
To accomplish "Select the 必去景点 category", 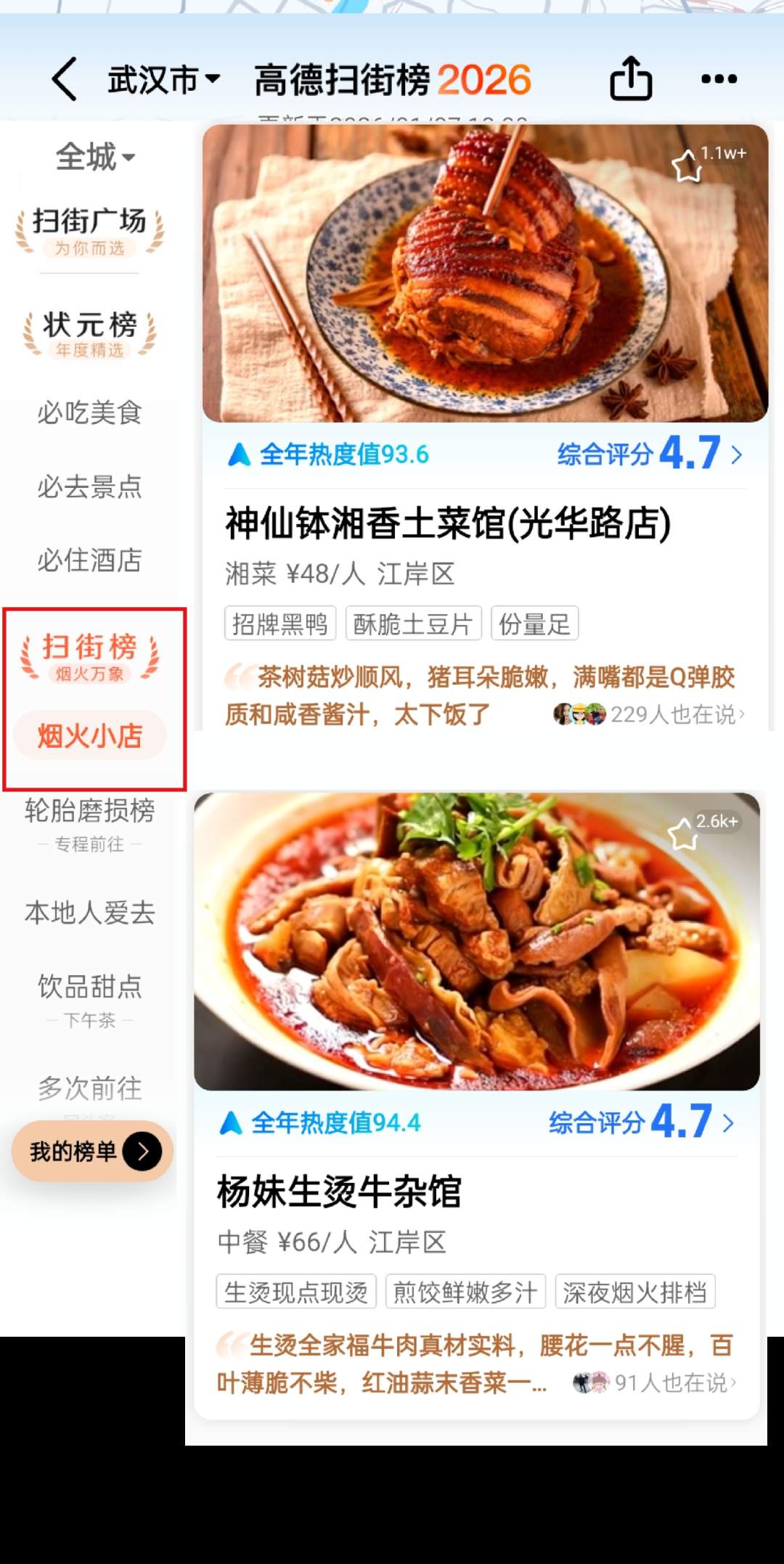I will click(x=90, y=486).
